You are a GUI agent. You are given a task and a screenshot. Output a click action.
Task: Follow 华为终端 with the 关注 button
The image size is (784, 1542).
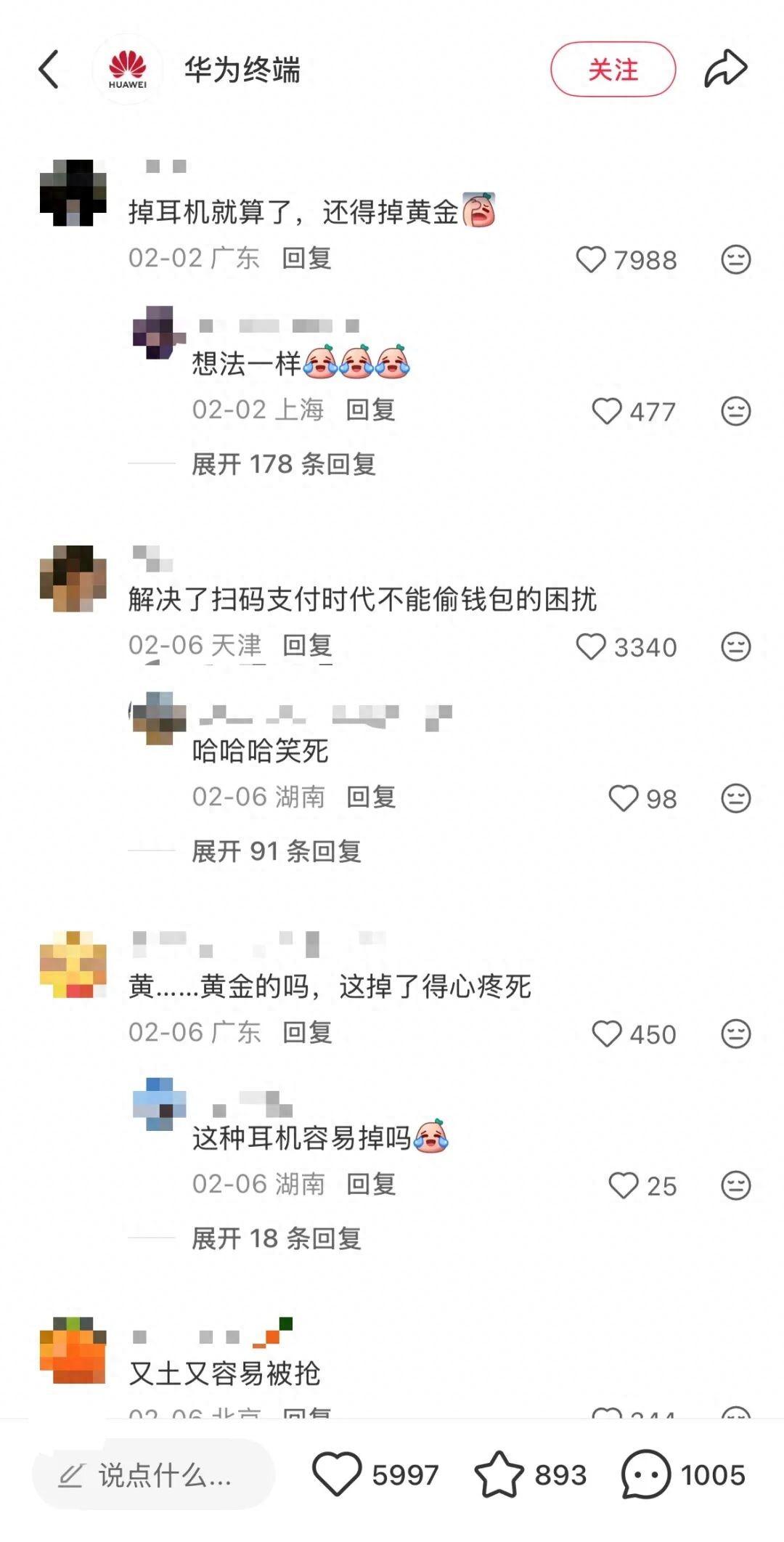(613, 70)
